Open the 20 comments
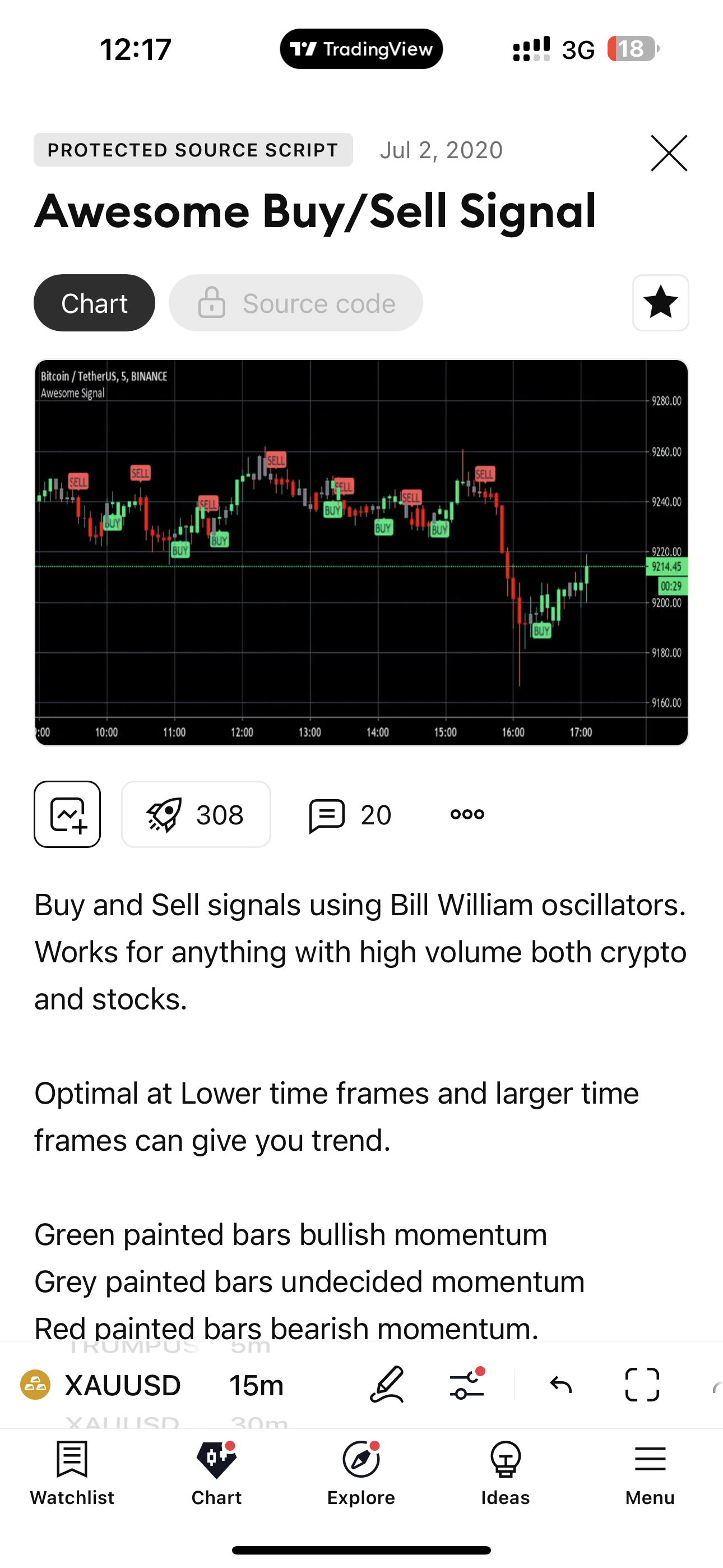 tap(350, 814)
